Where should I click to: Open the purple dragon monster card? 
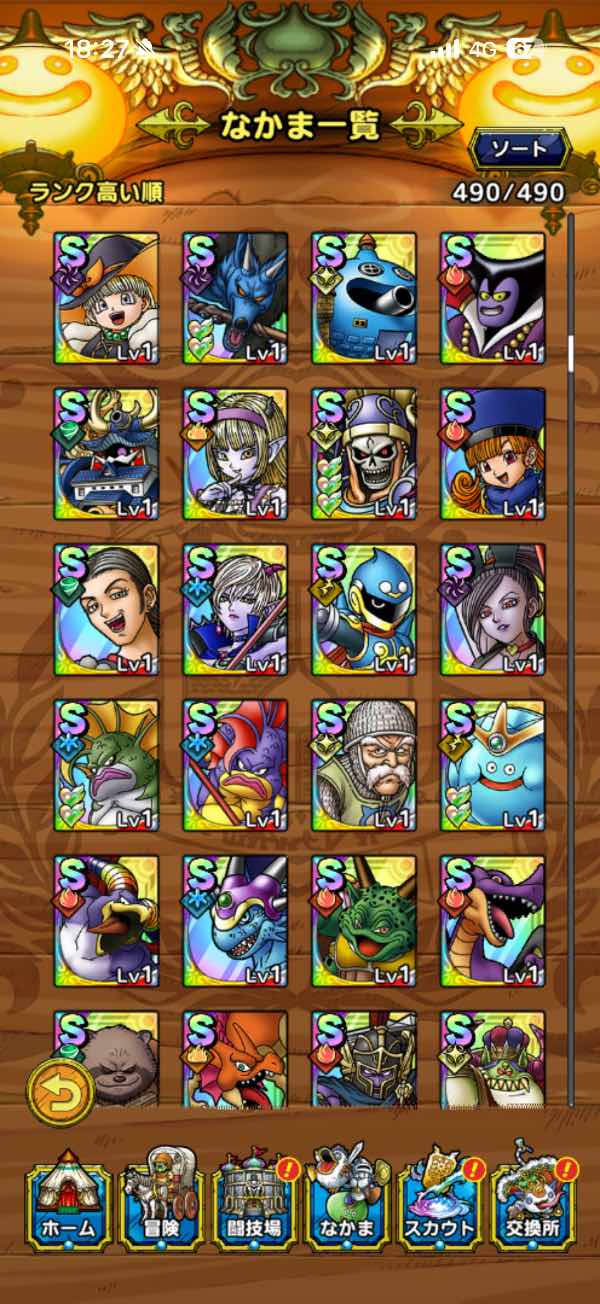click(x=493, y=922)
